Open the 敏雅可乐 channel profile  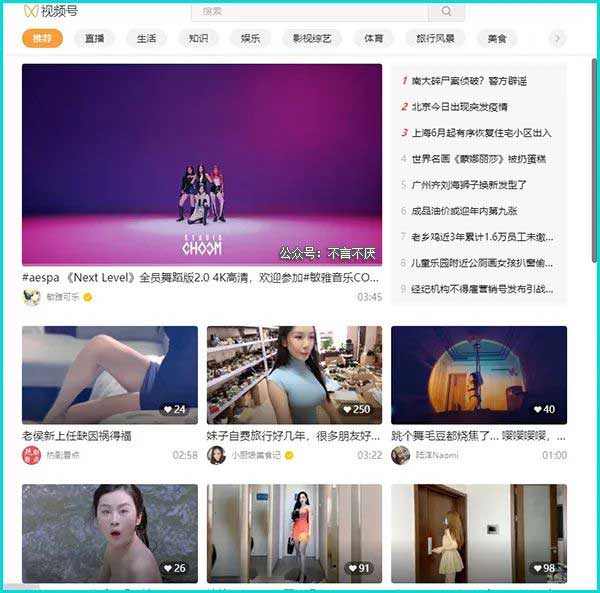(x=60, y=297)
